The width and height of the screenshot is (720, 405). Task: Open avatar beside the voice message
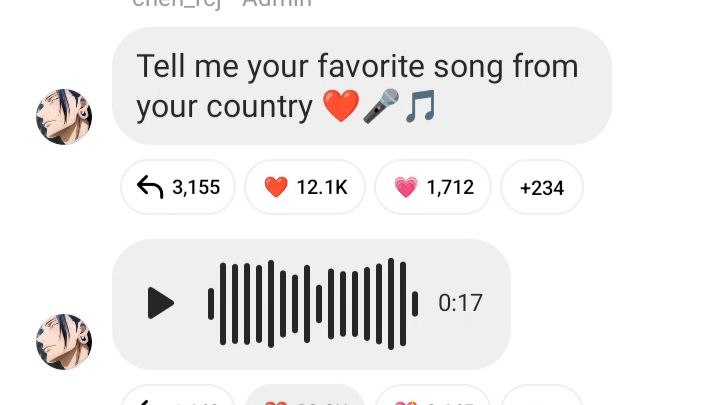[64, 342]
